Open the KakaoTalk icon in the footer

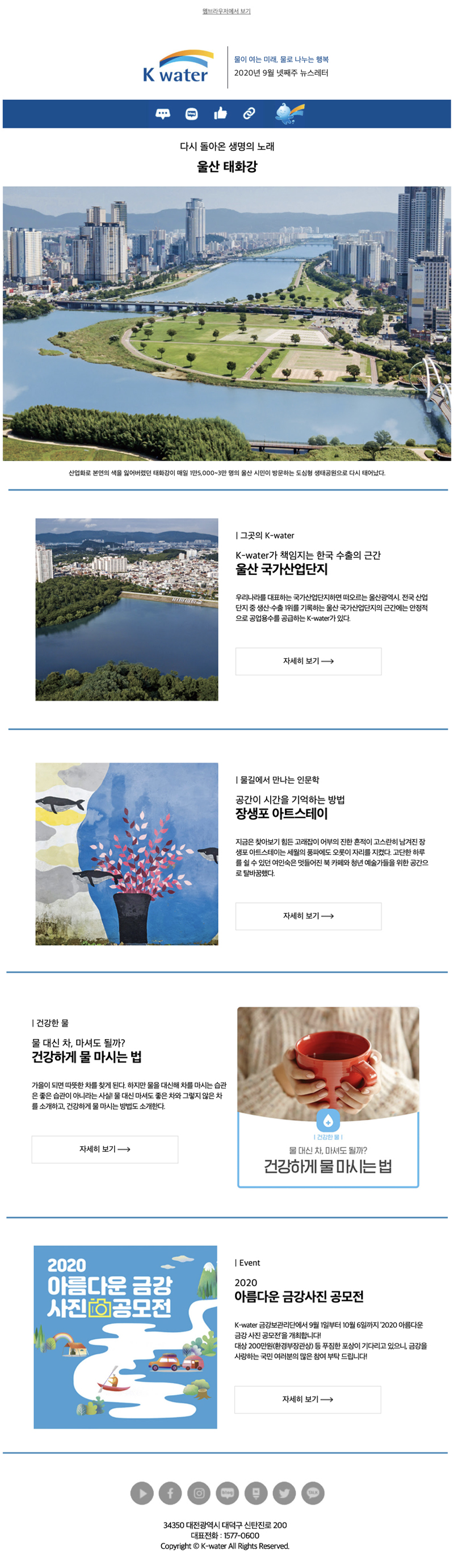[x=313, y=1493]
